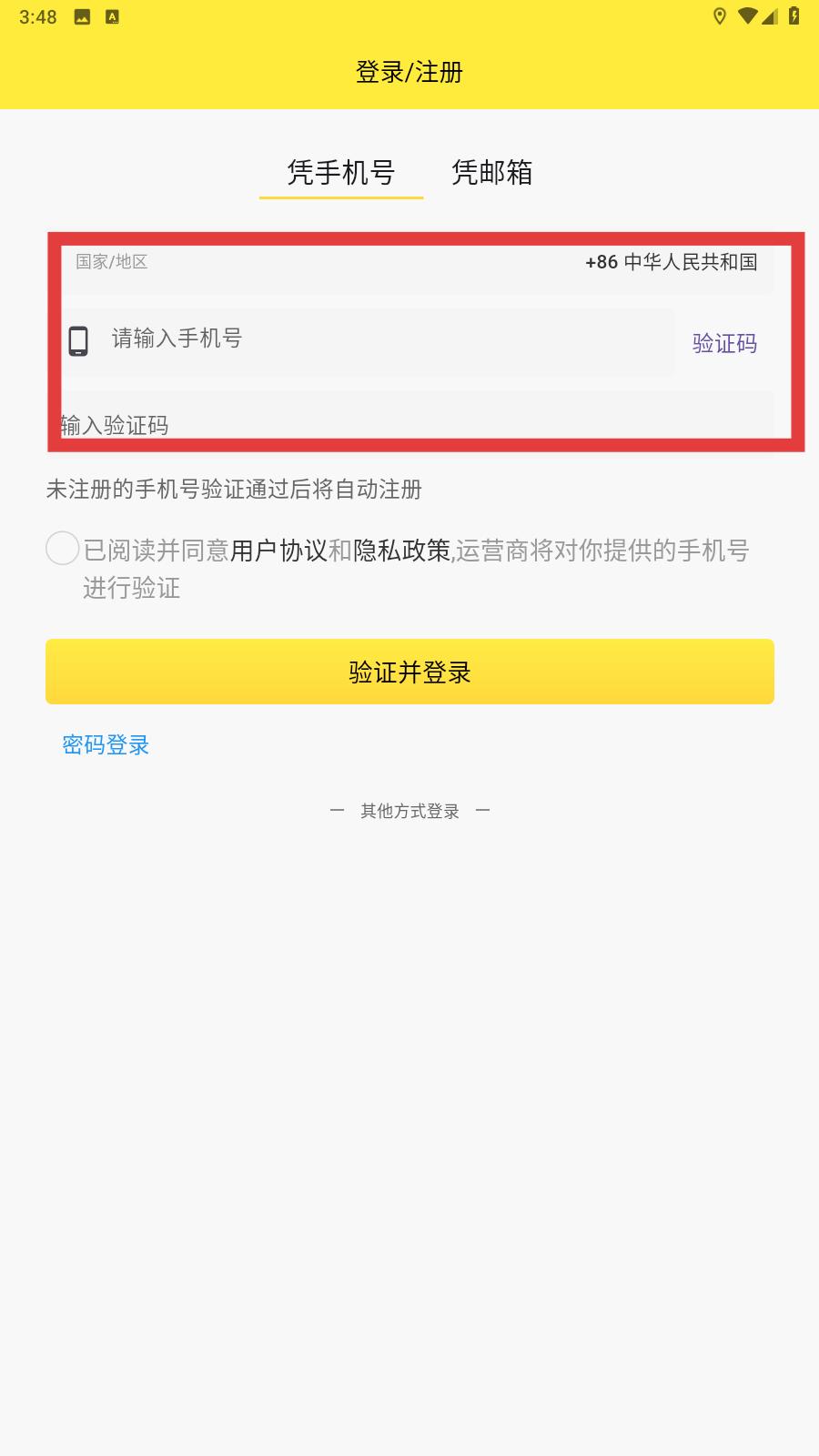This screenshot has height=1456, width=819.
Task: Check the 已阅读并同意 agreement circle
Action: [63, 549]
